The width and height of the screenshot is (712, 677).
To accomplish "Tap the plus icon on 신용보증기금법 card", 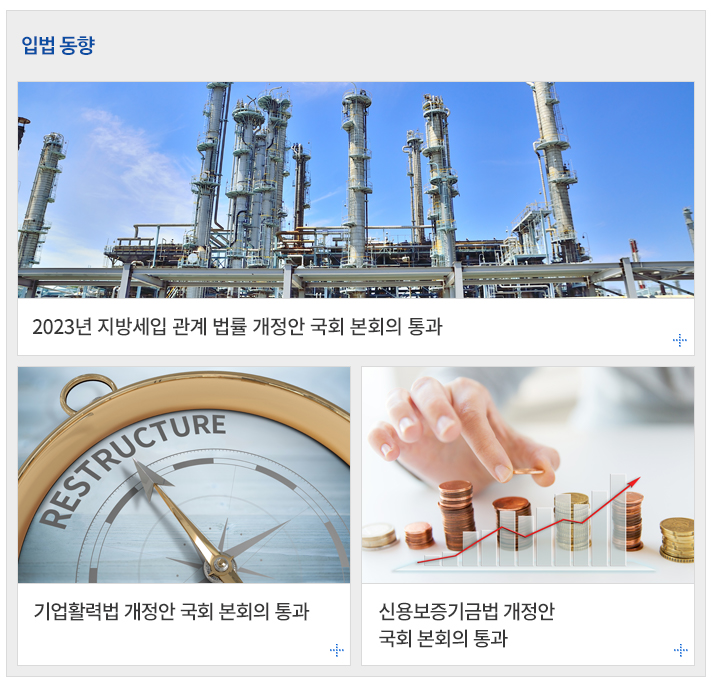I will pos(680,650).
